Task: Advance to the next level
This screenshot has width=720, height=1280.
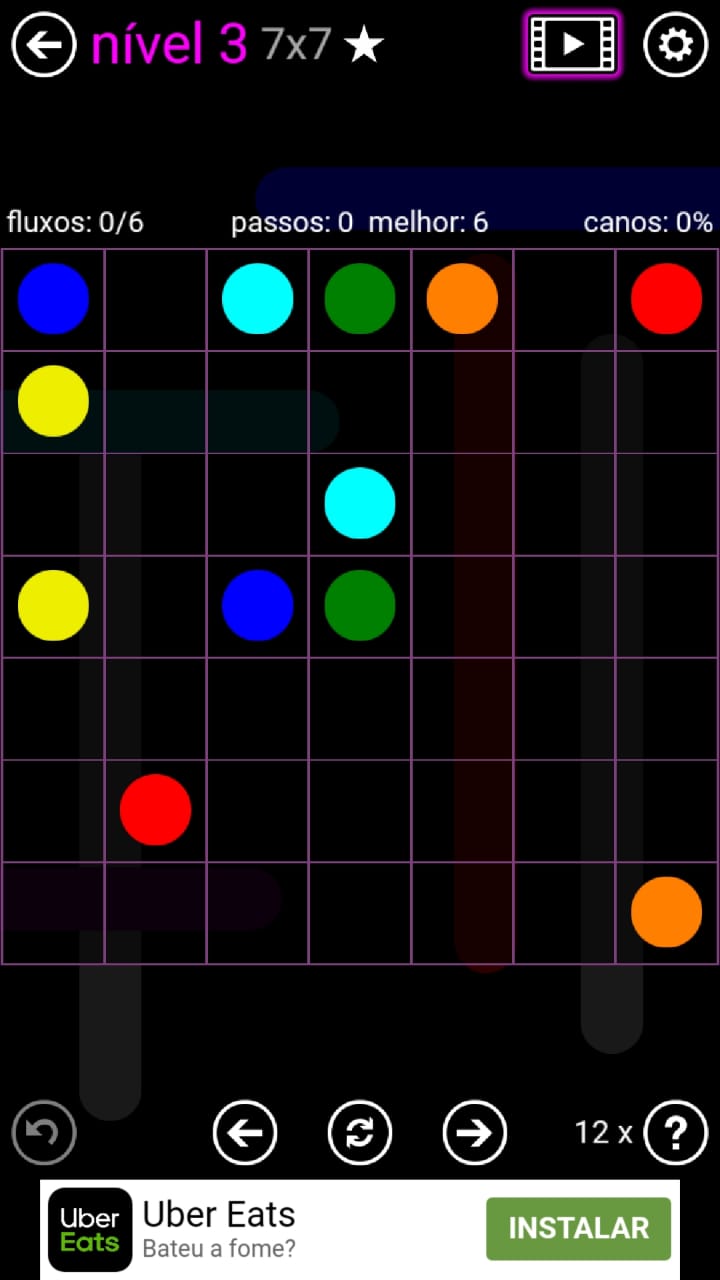Action: 474,1133
